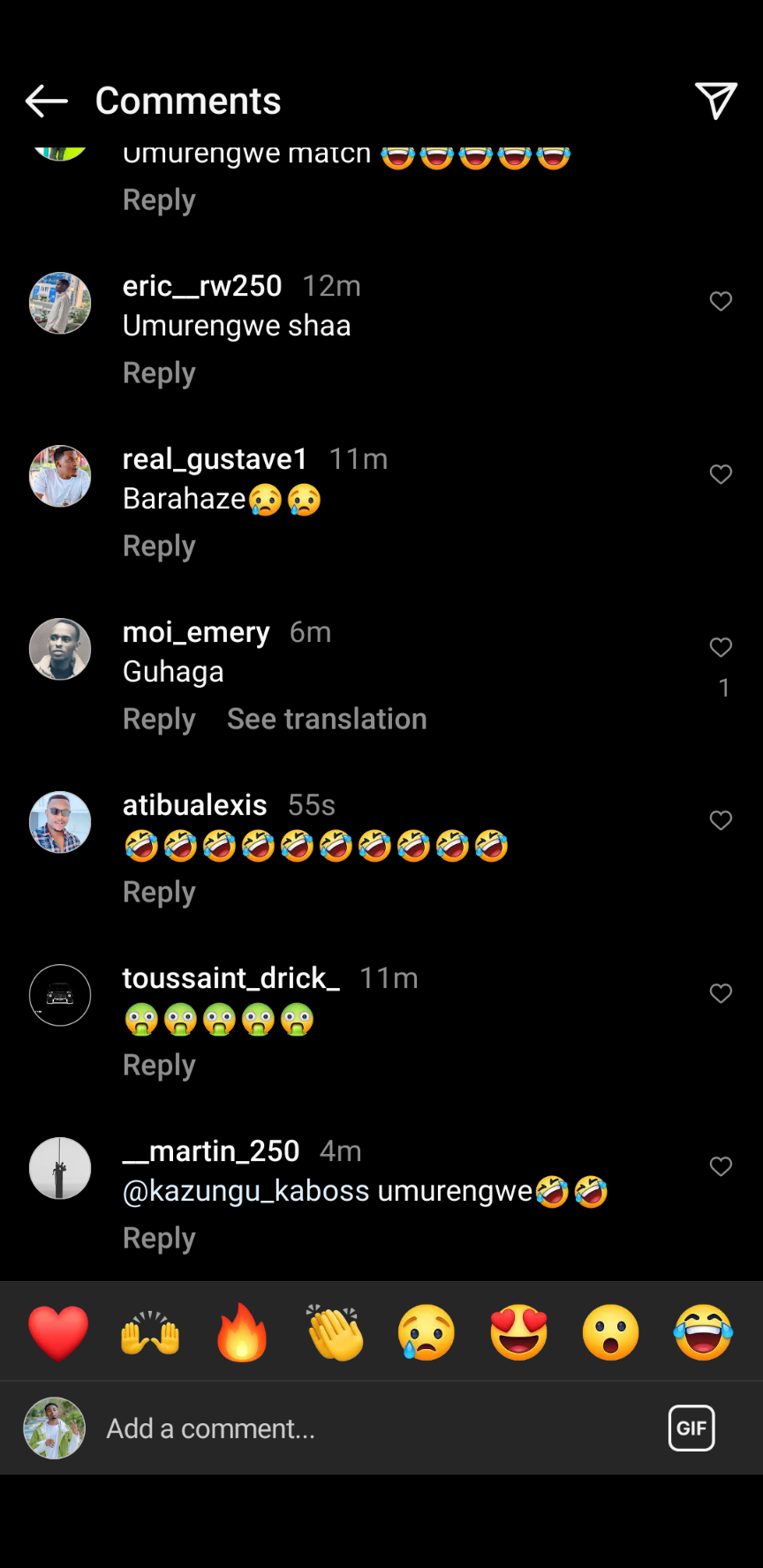
Task: Insert the fire emoji
Action: coord(242,1332)
